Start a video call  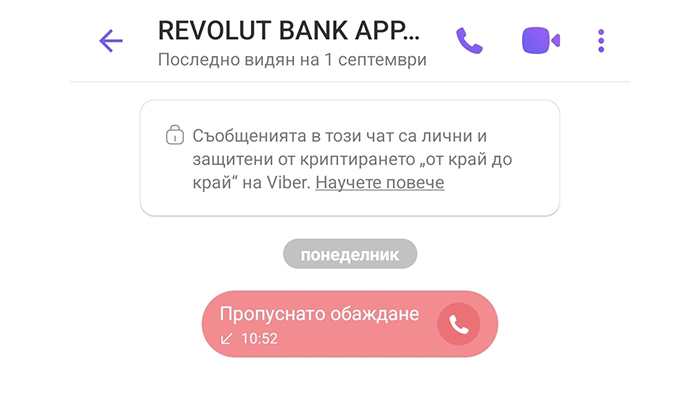[x=540, y=41]
